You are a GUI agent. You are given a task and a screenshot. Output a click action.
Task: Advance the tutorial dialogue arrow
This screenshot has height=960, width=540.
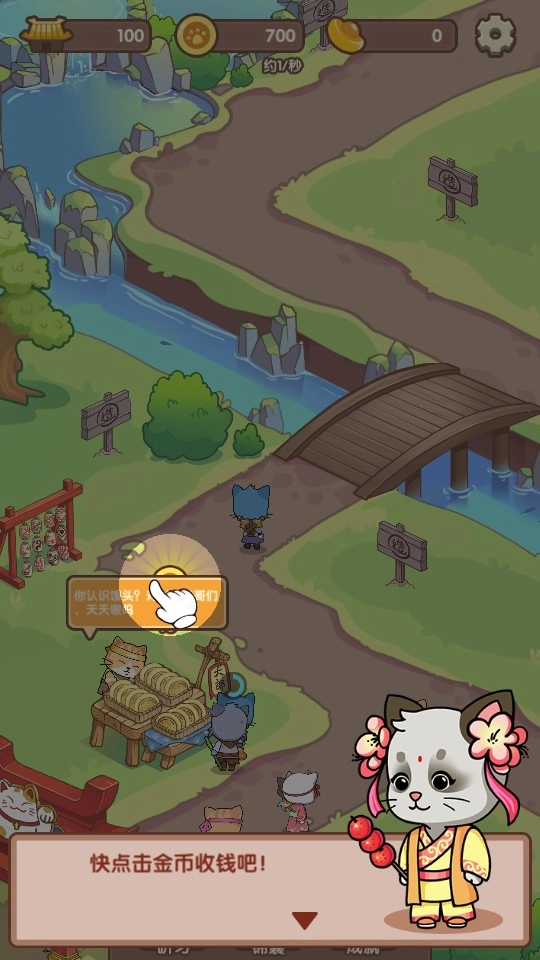click(304, 920)
